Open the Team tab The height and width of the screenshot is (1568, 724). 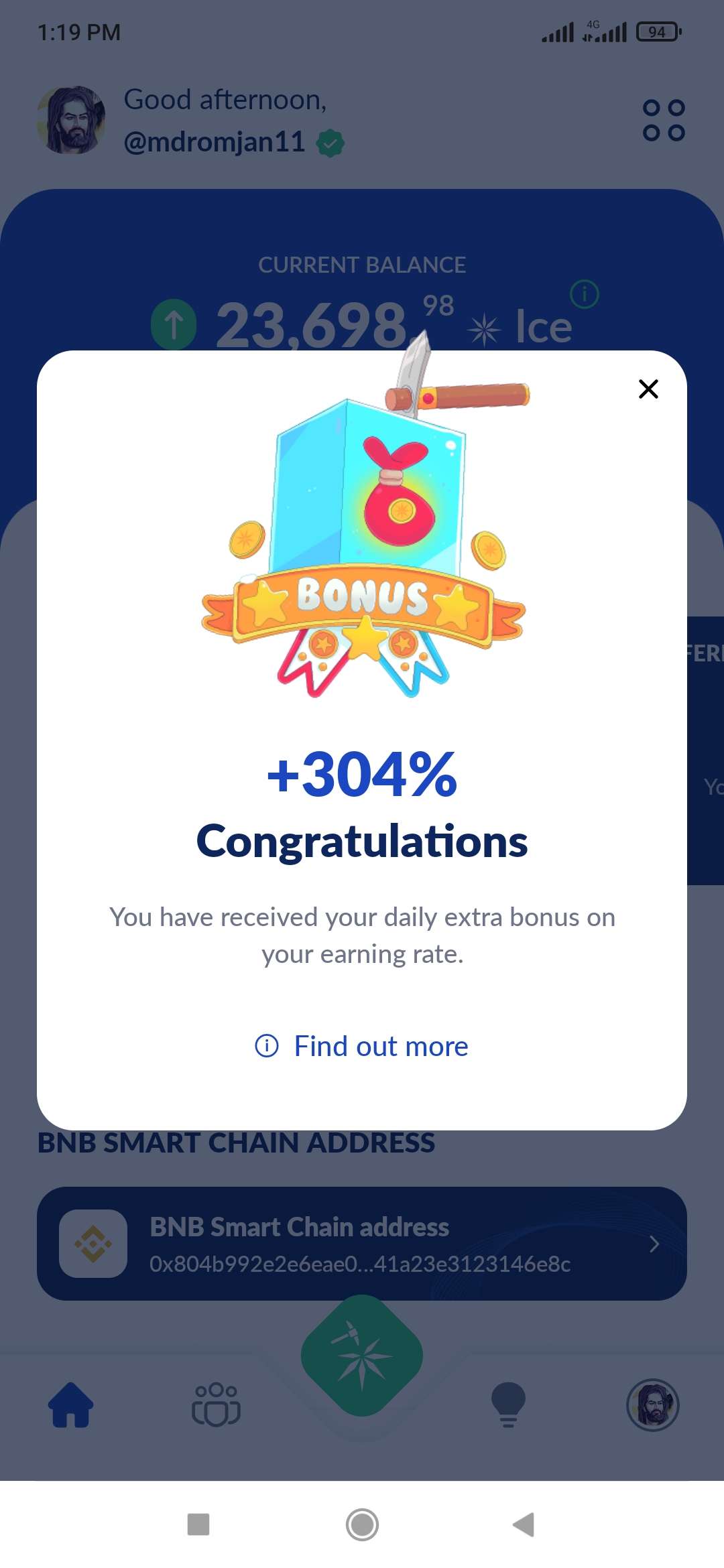click(x=216, y=1404)
